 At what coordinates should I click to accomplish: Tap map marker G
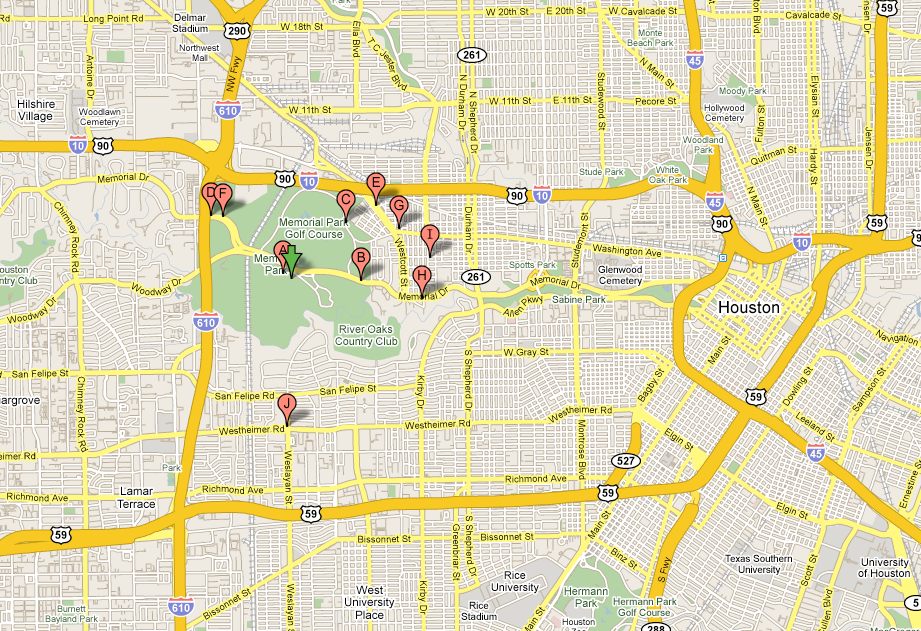[398, 208]
